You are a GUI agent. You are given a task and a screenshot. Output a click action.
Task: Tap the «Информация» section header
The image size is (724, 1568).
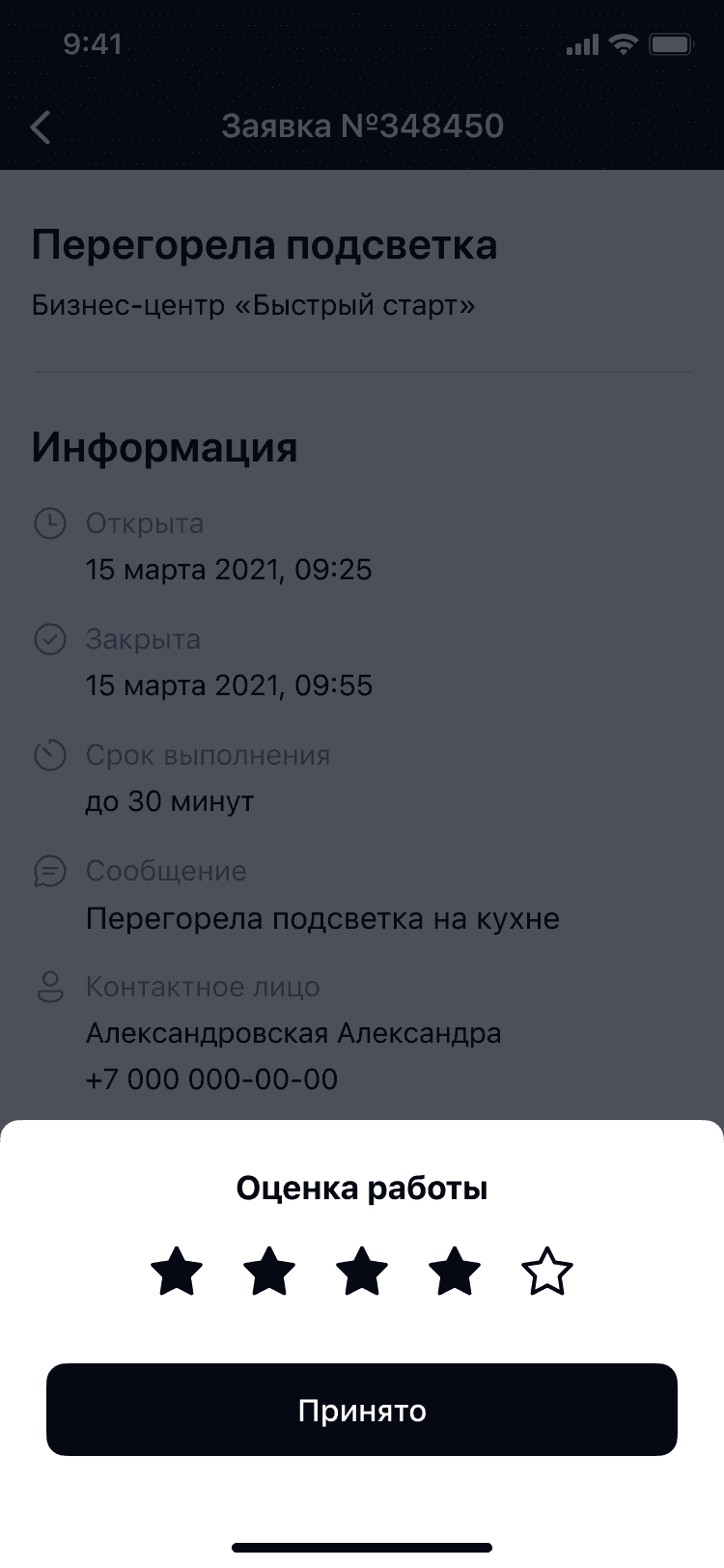pos(165,446)
